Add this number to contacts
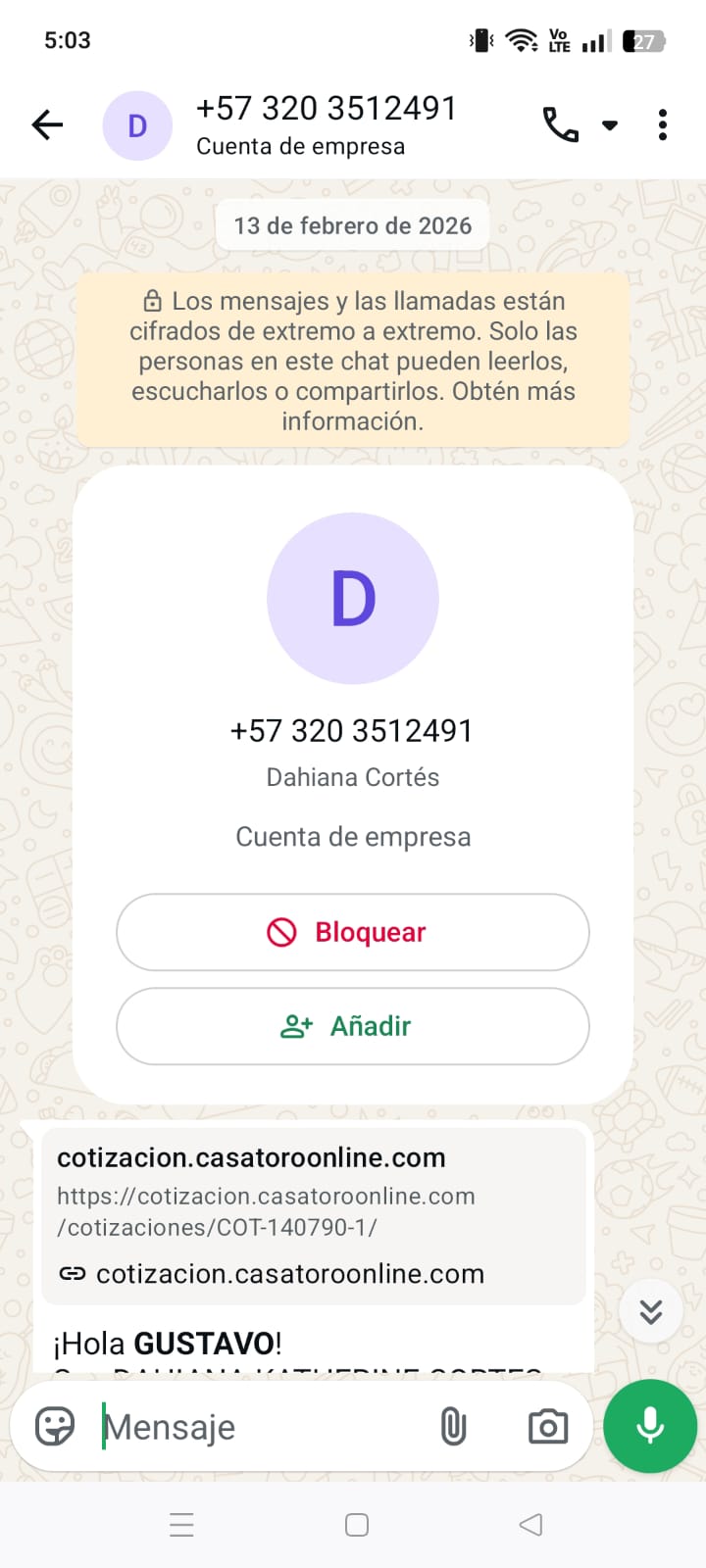The image size is (706, 1568). click(x=353, y=1026)
